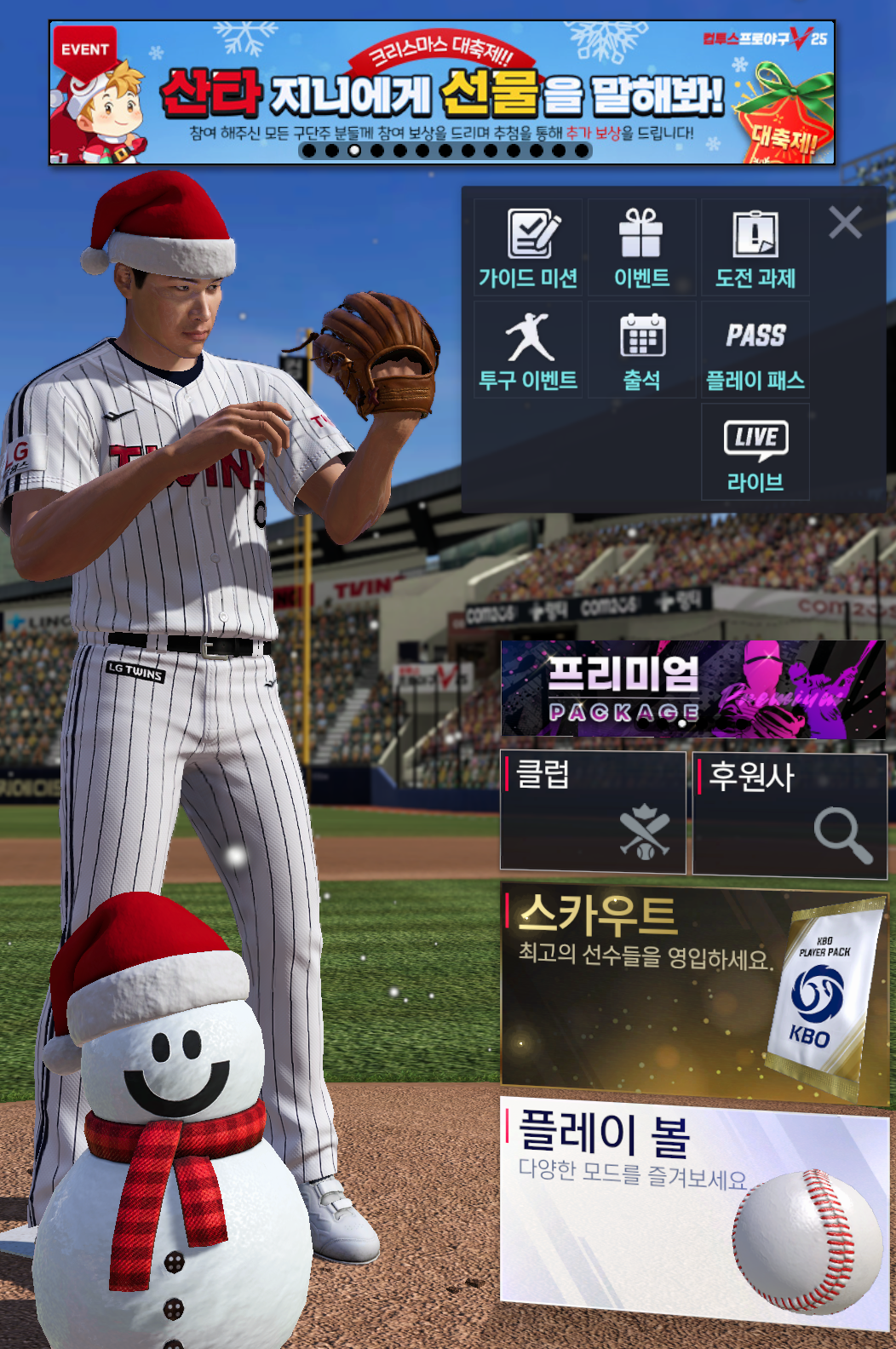
Task: Open the 라이브 LIVE menu
Action: point(755,453)
